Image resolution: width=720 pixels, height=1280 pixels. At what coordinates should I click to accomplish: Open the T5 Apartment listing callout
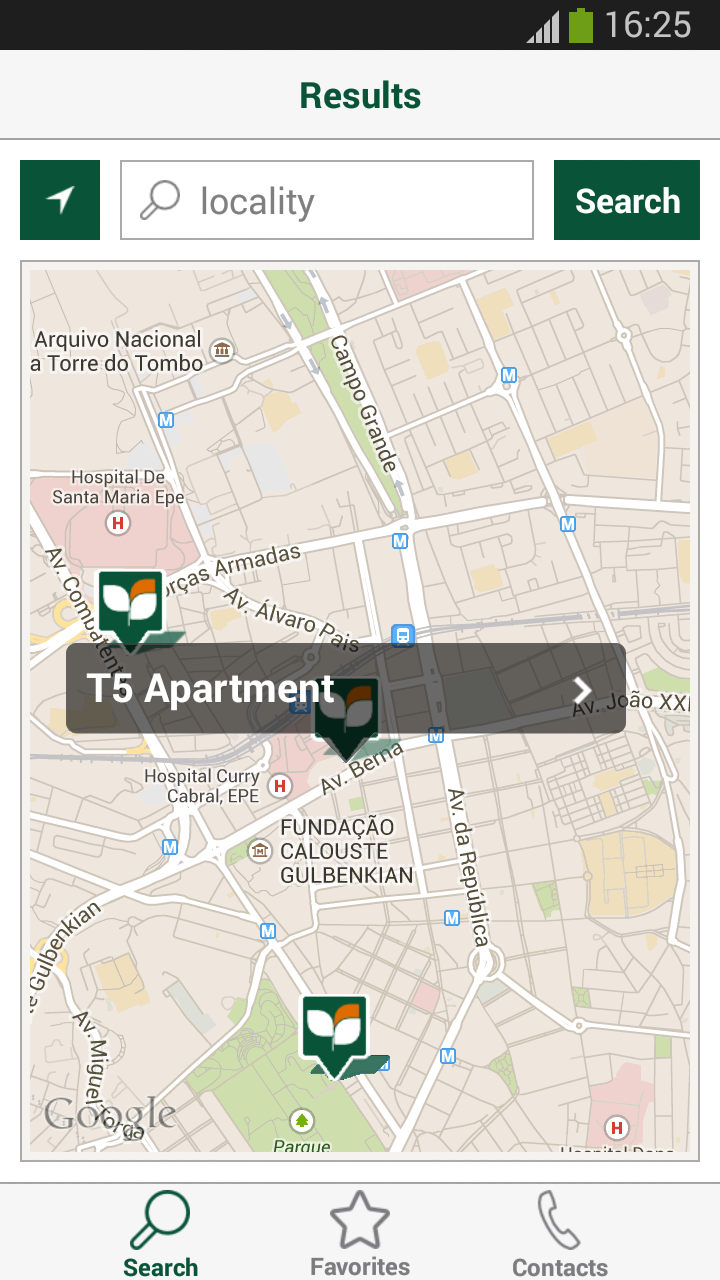click(x=346, y=688)
